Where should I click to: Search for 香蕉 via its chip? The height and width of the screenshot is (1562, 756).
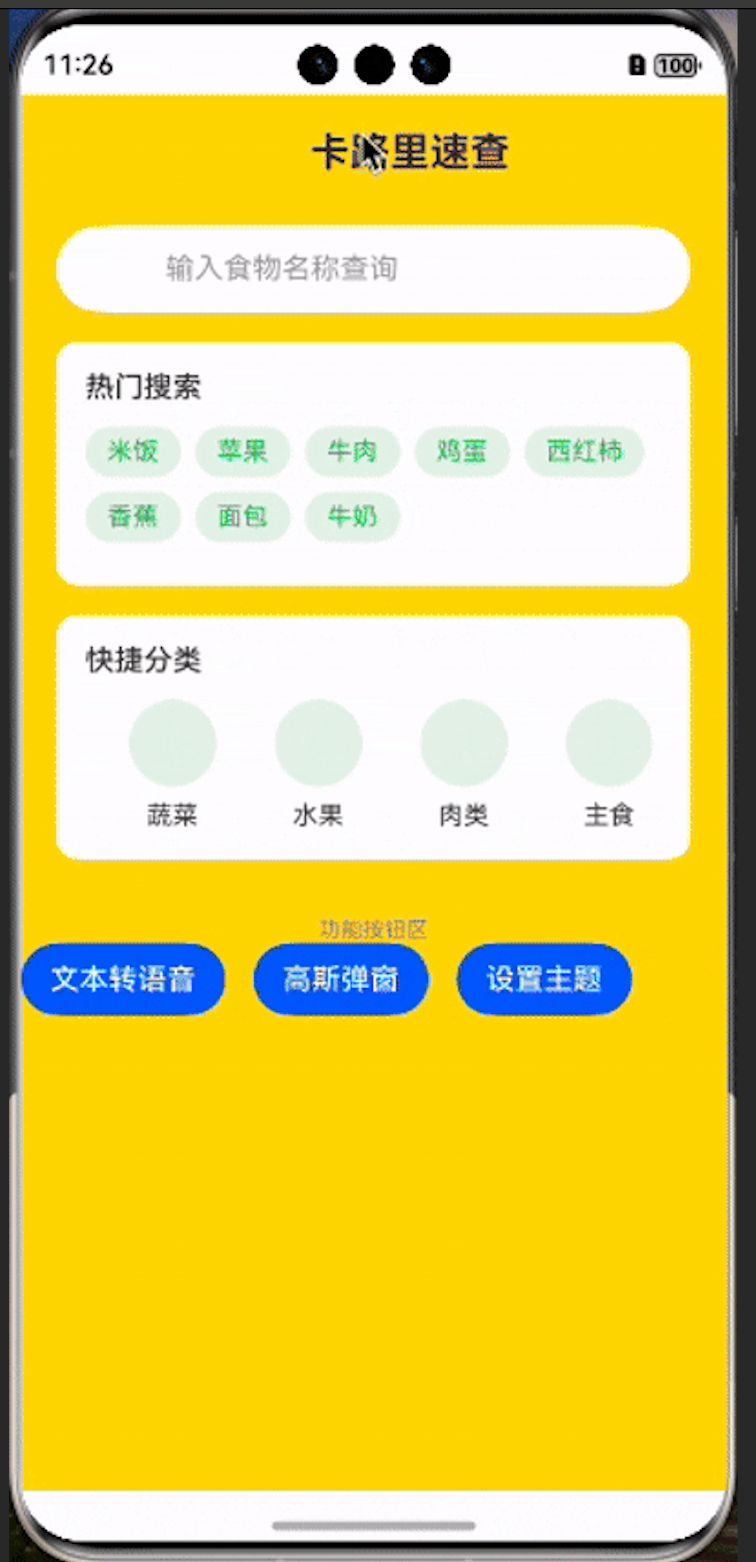pos(133,517)
